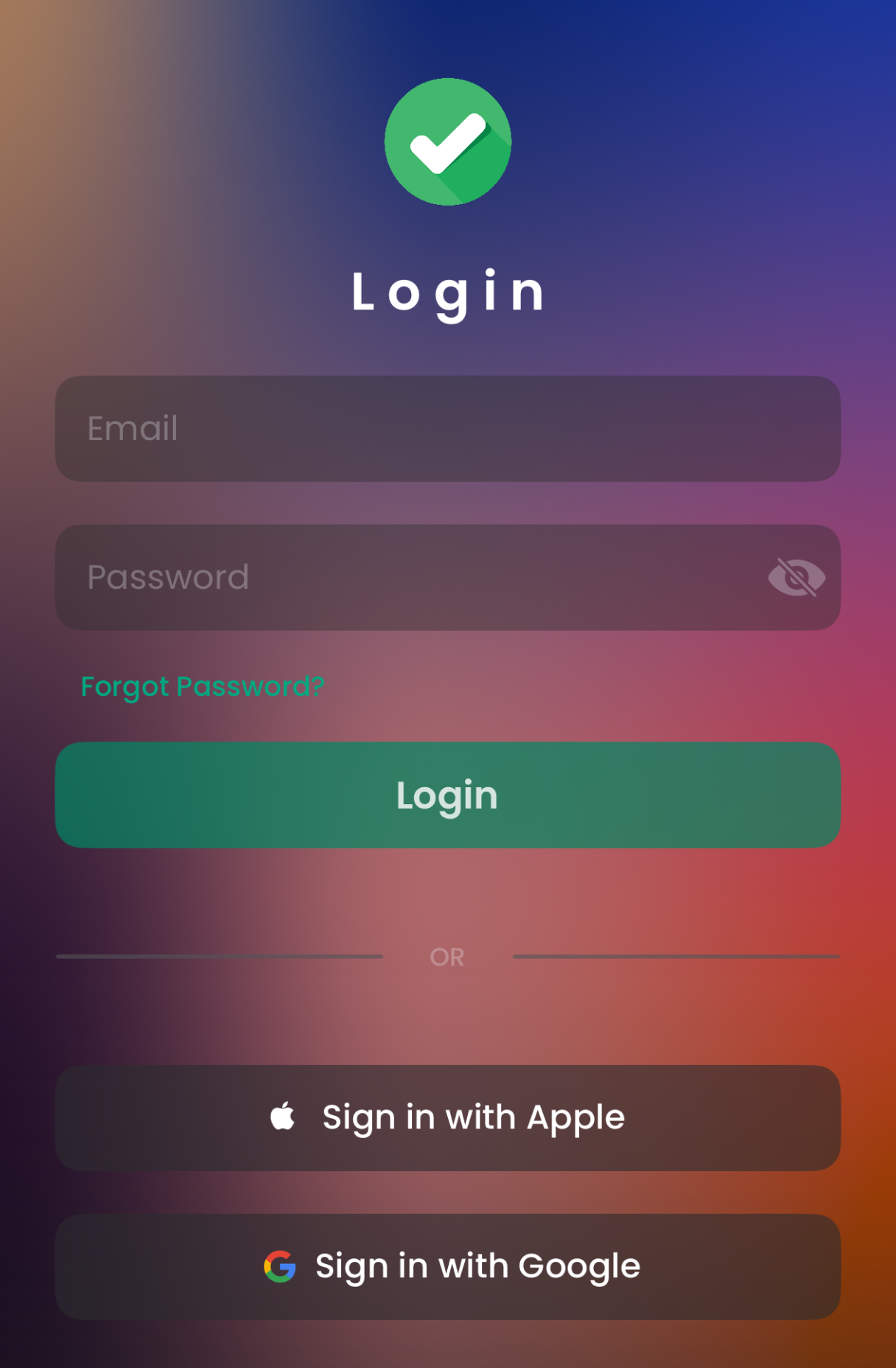Choose Sign in with Apple

(x=447, y=1117)
